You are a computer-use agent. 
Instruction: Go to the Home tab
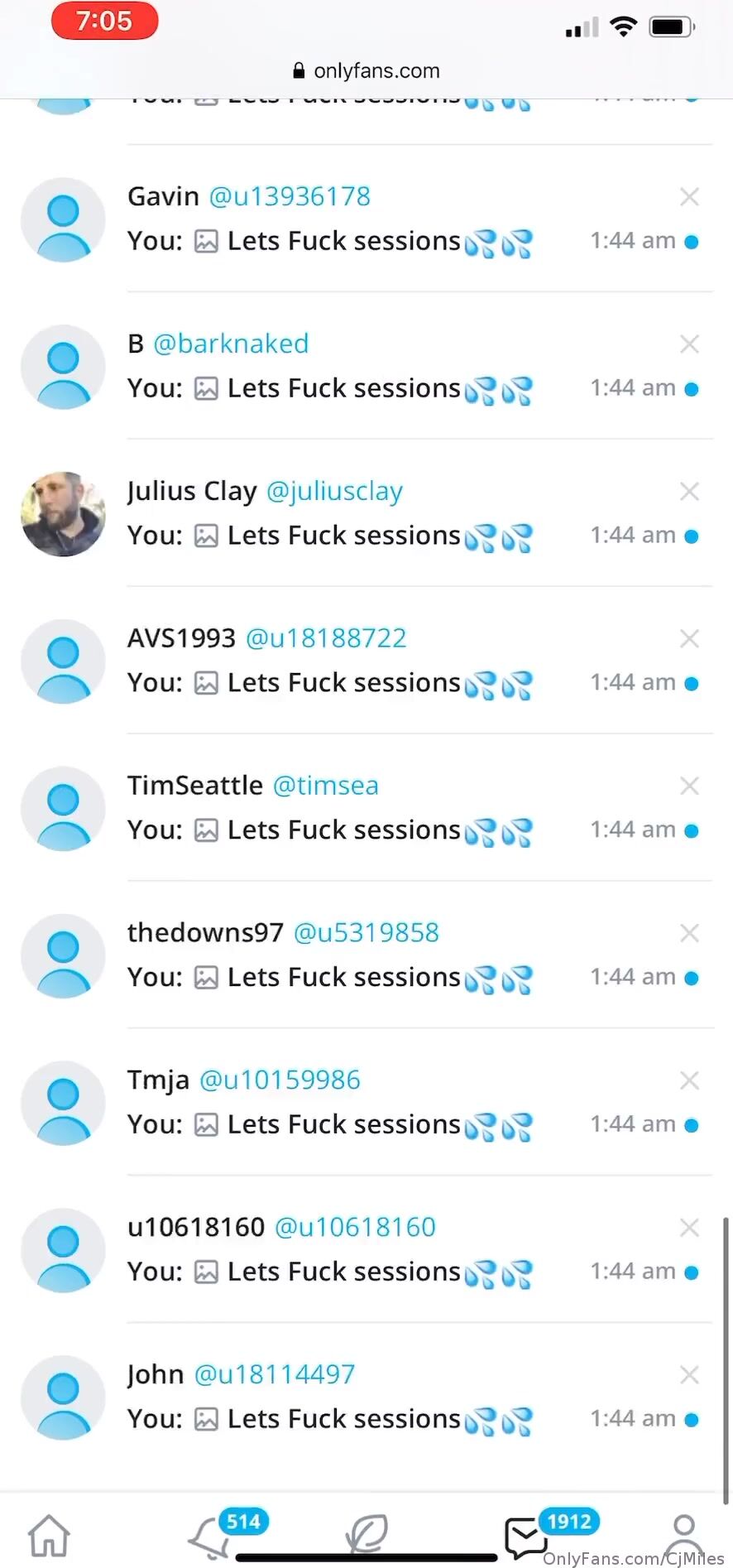pyautogui.click(x=50, y=1536)
